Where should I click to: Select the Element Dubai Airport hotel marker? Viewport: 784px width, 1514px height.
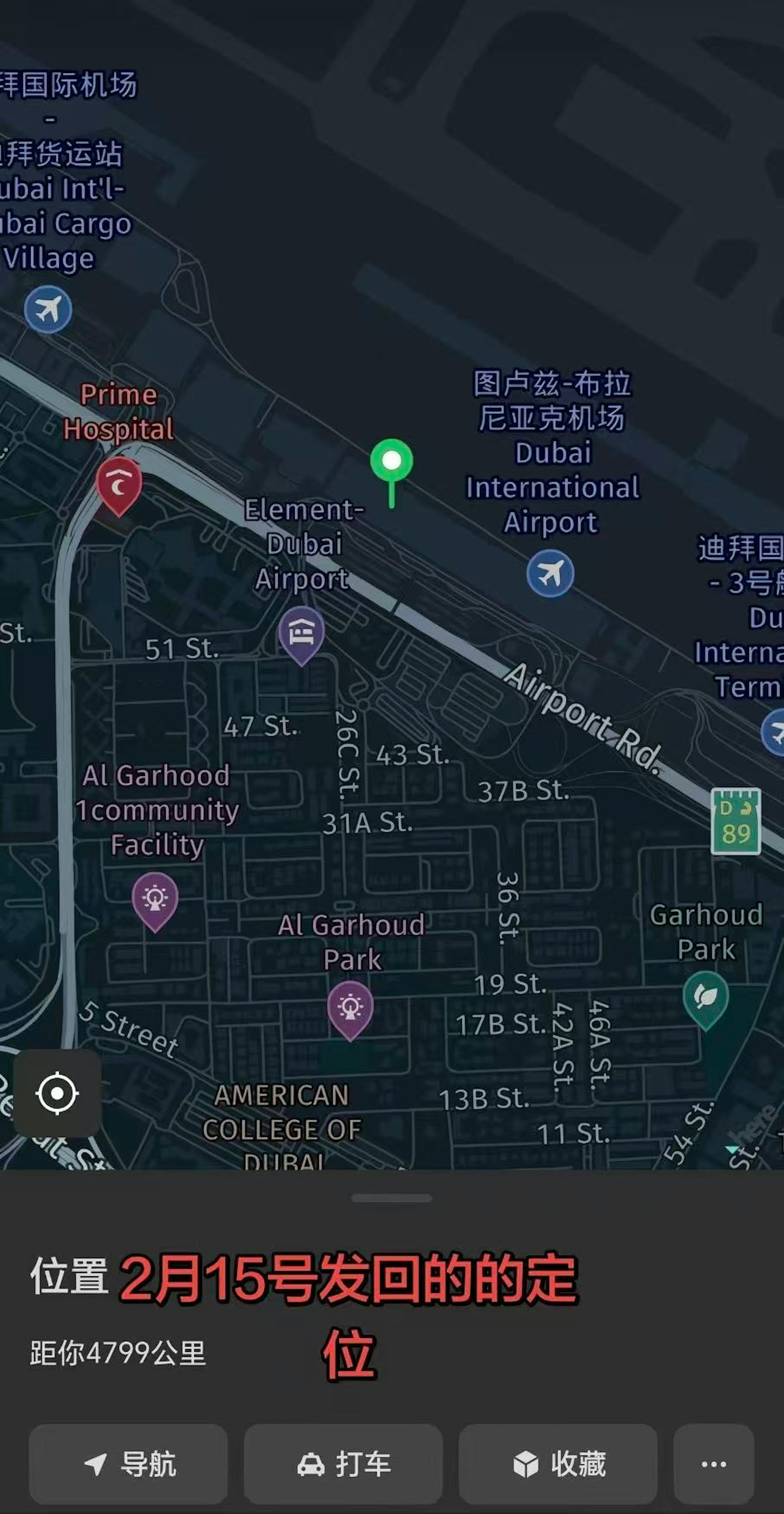(301, 634)
